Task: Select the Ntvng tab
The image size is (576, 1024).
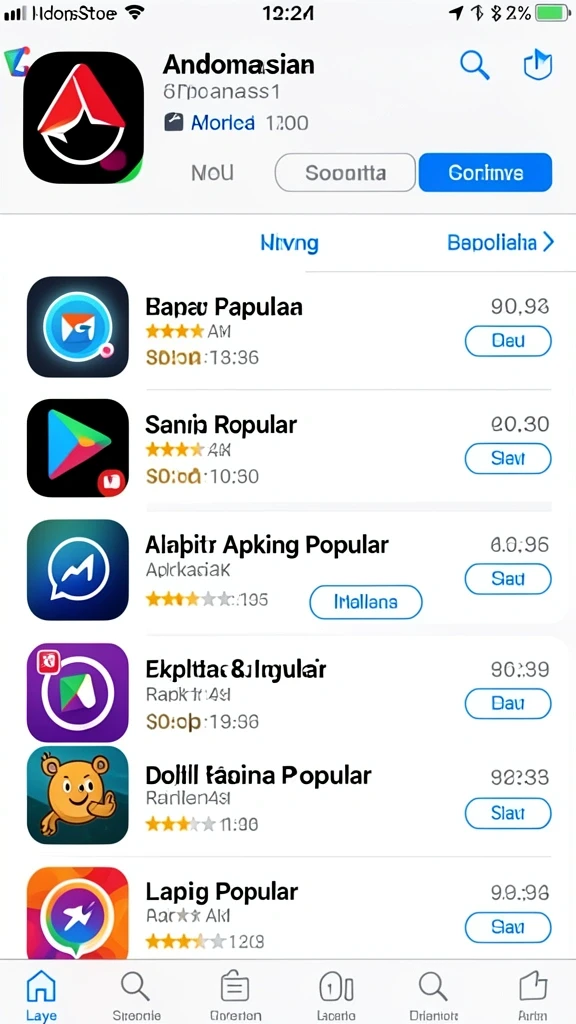Action: click(289, 244)
